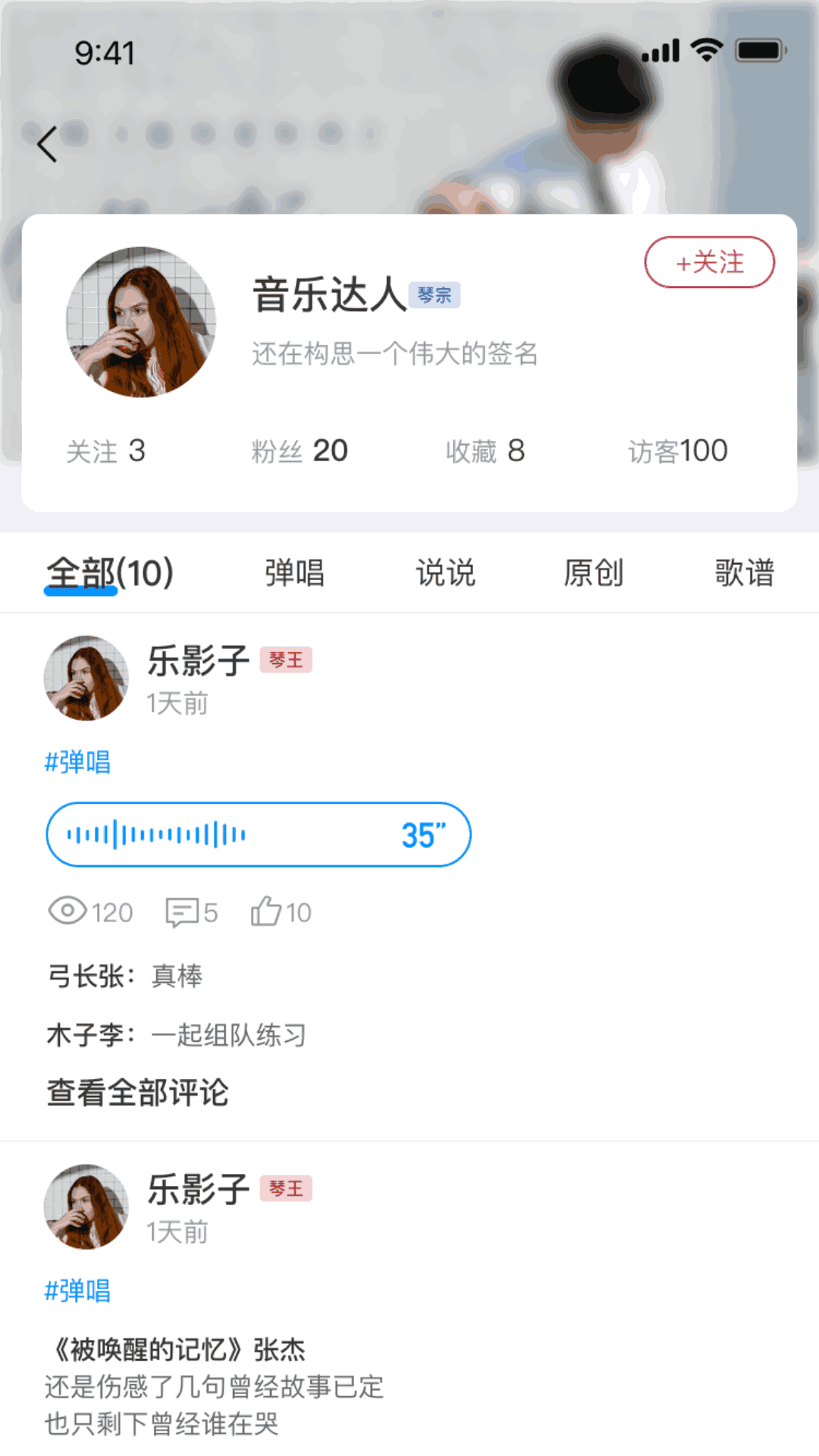The height and width of the screenshot is (1456, 819).
Task: Switch to the 弹唱 tab
Action: pos(294,573)
